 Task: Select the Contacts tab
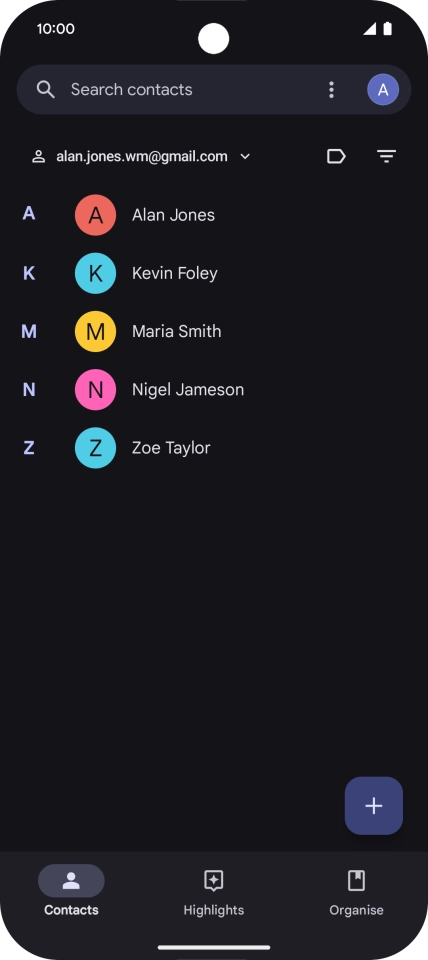click(71, 894)
